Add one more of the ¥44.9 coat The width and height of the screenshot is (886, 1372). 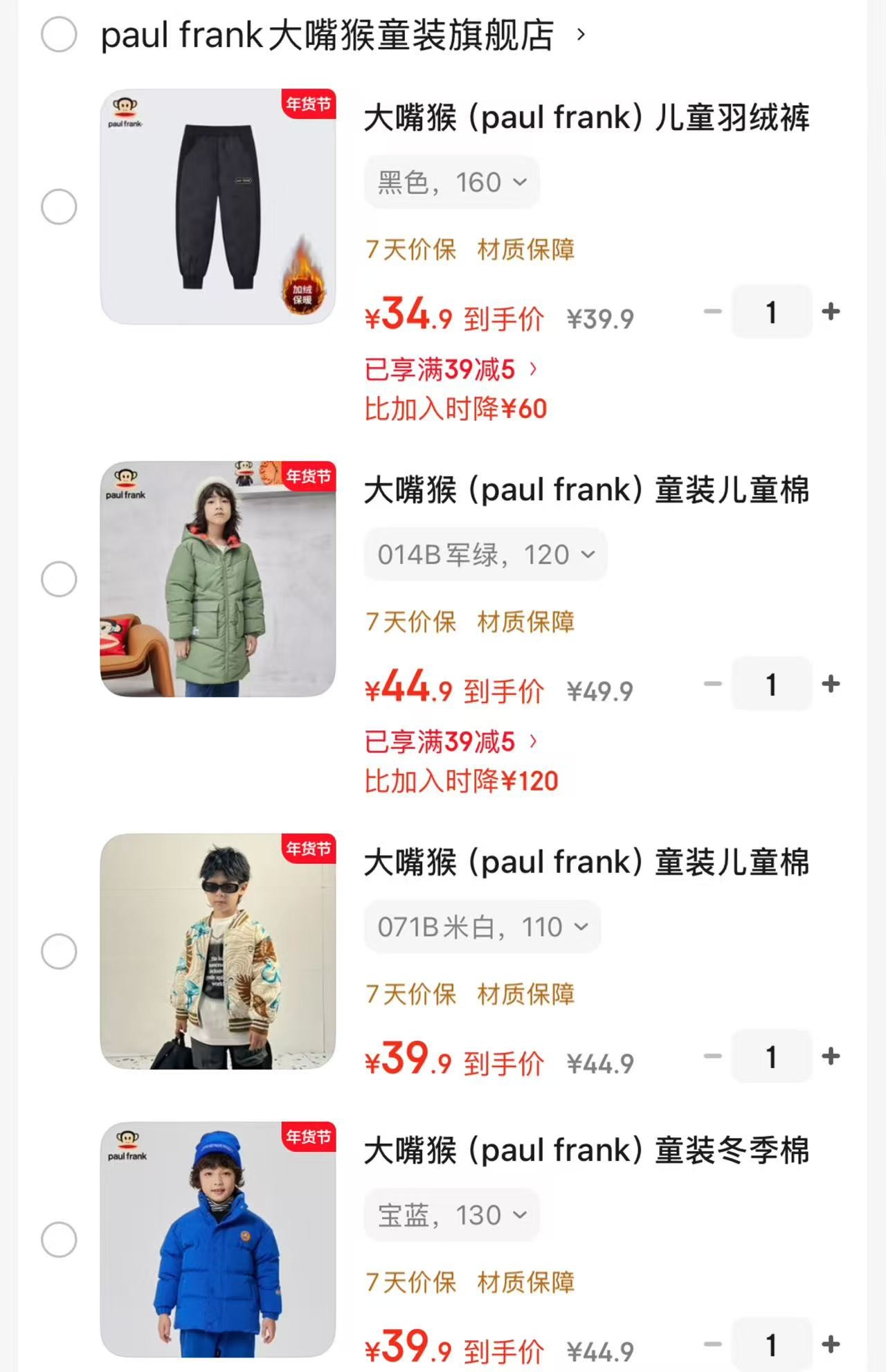pos(831,684)
